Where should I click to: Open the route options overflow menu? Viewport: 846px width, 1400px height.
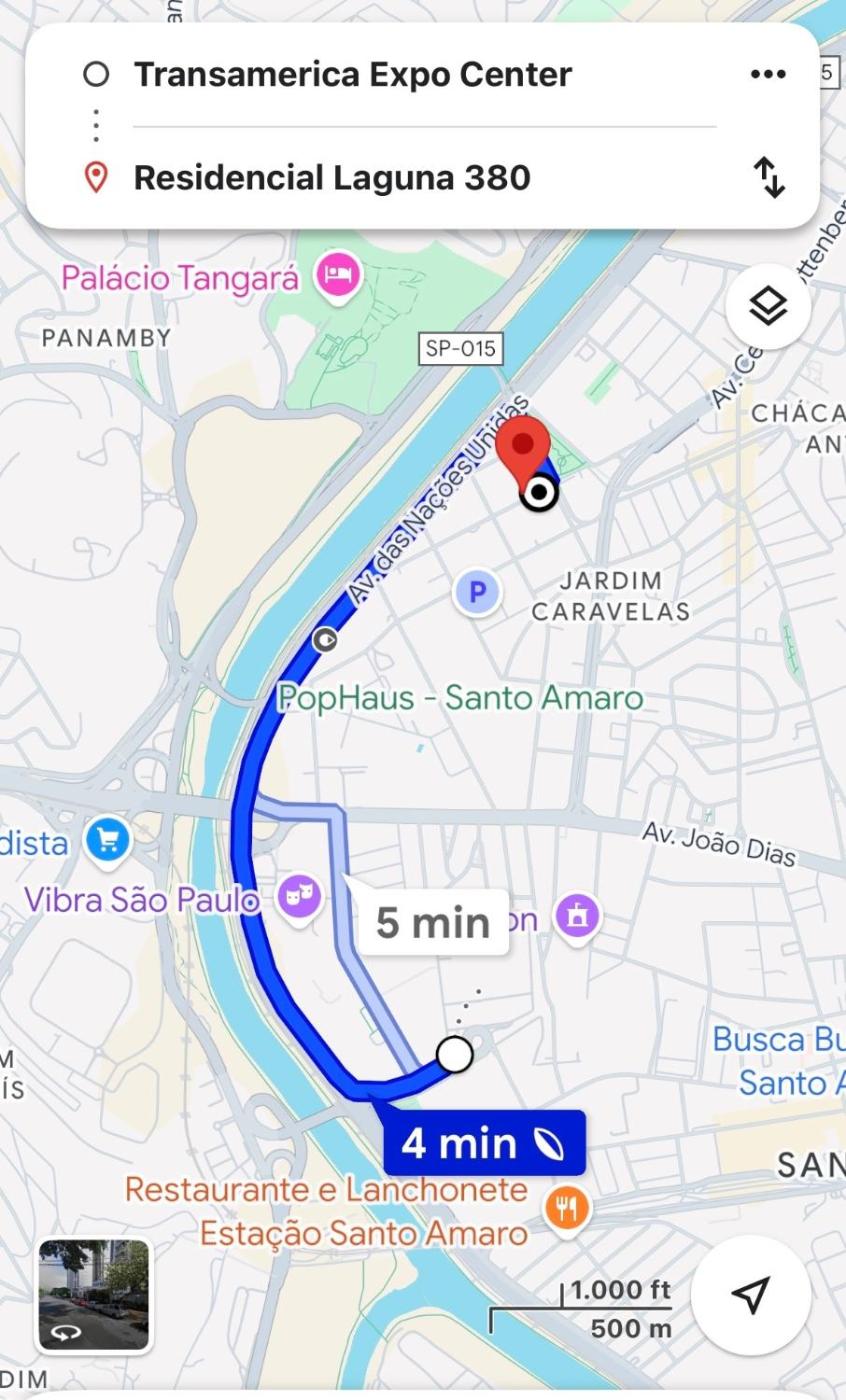point(767,75)
